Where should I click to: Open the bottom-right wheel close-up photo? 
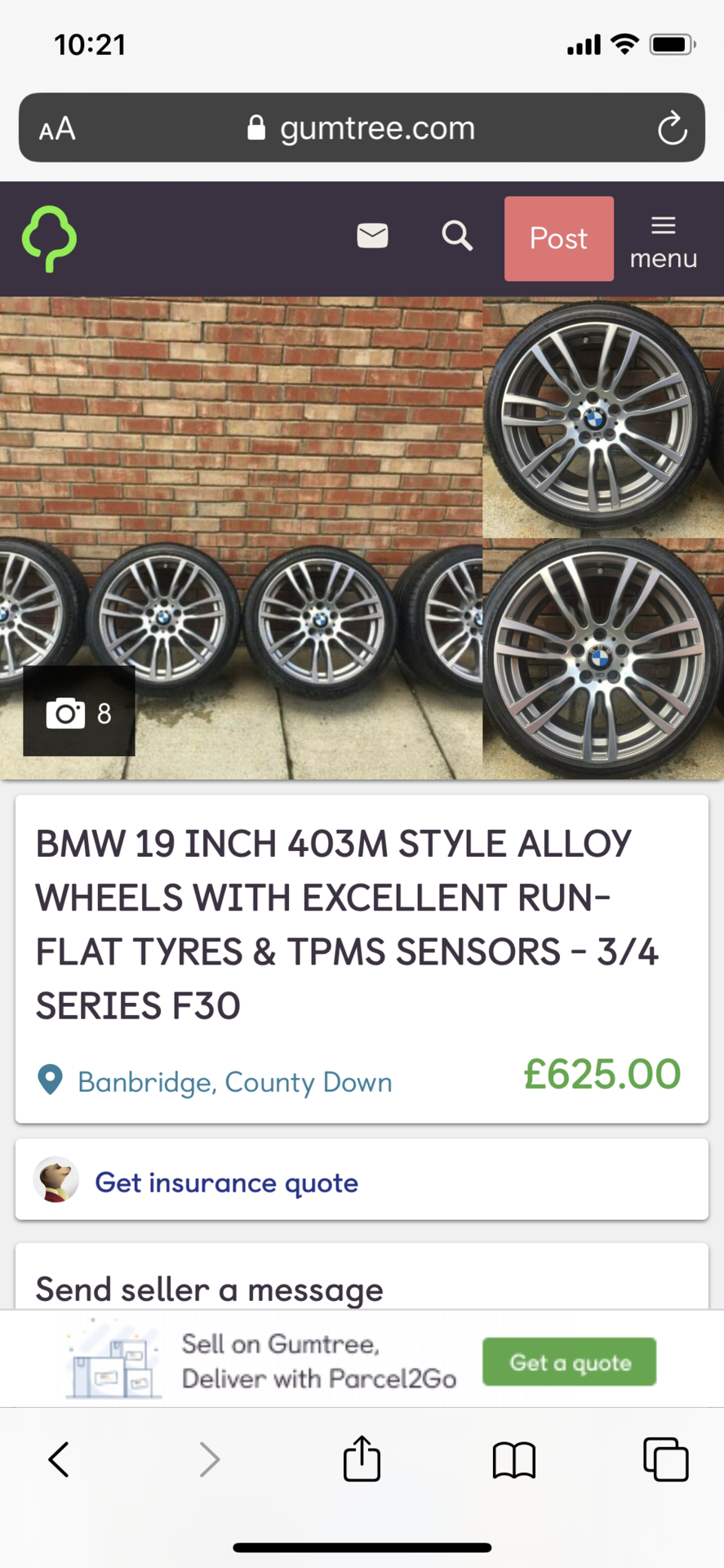tap(603, 658)
